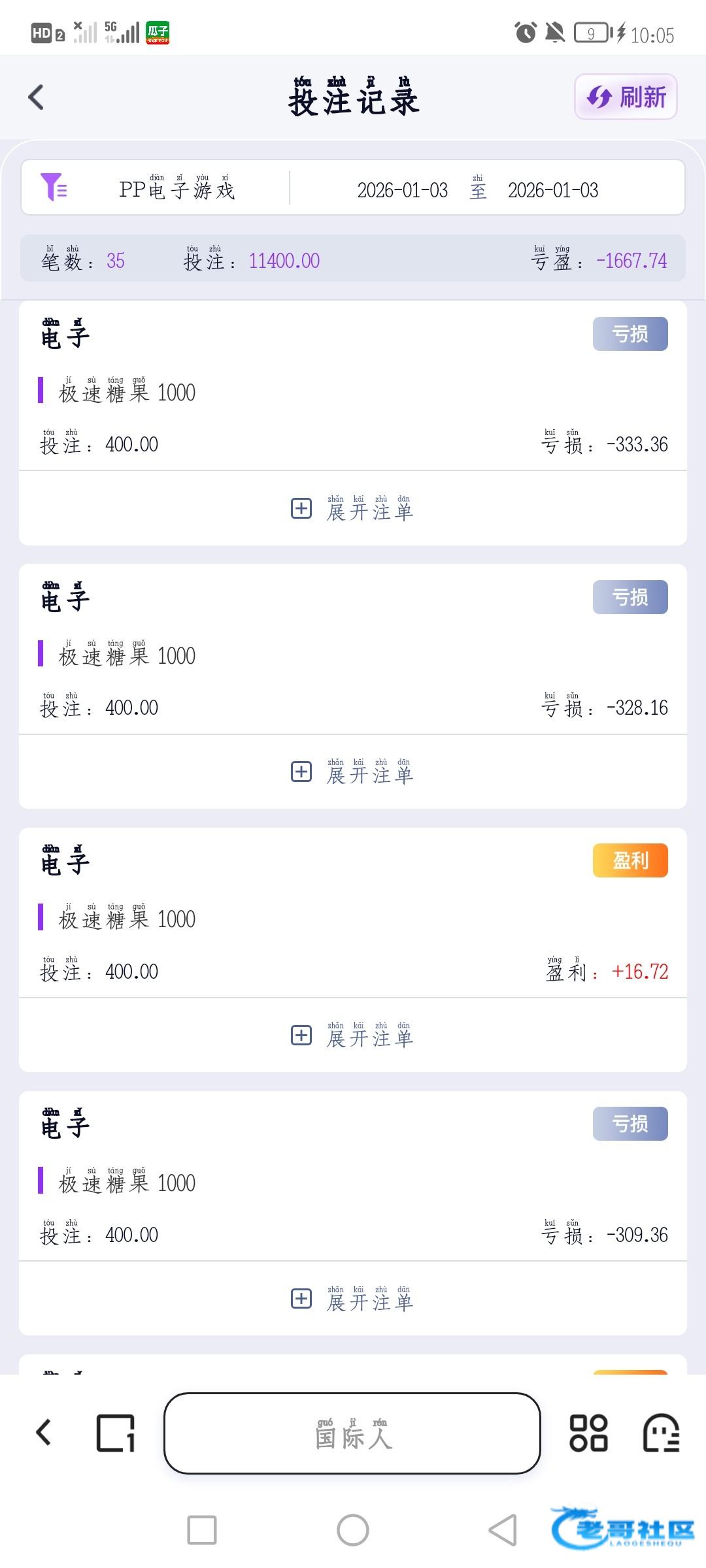Go to the system home screen
The width and height of the screenshot is (706, 1568).
pyautogui.click(x=352, y=1530)
